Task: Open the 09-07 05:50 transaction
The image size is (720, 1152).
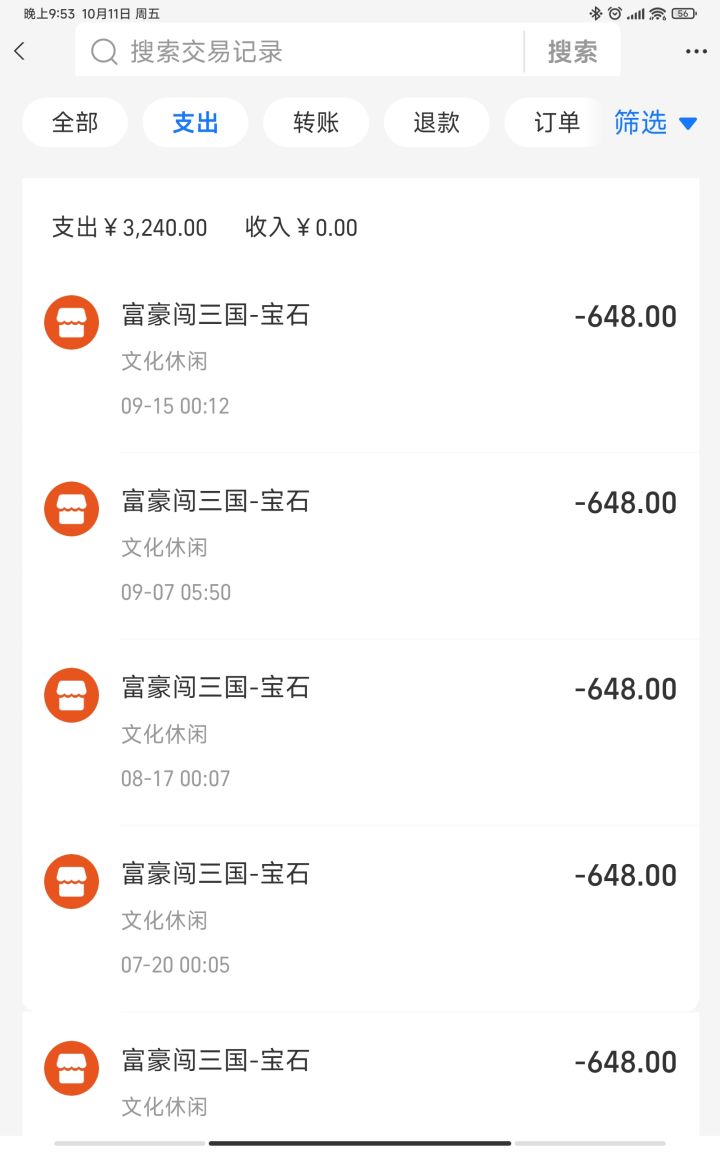Action: point(360,546)
